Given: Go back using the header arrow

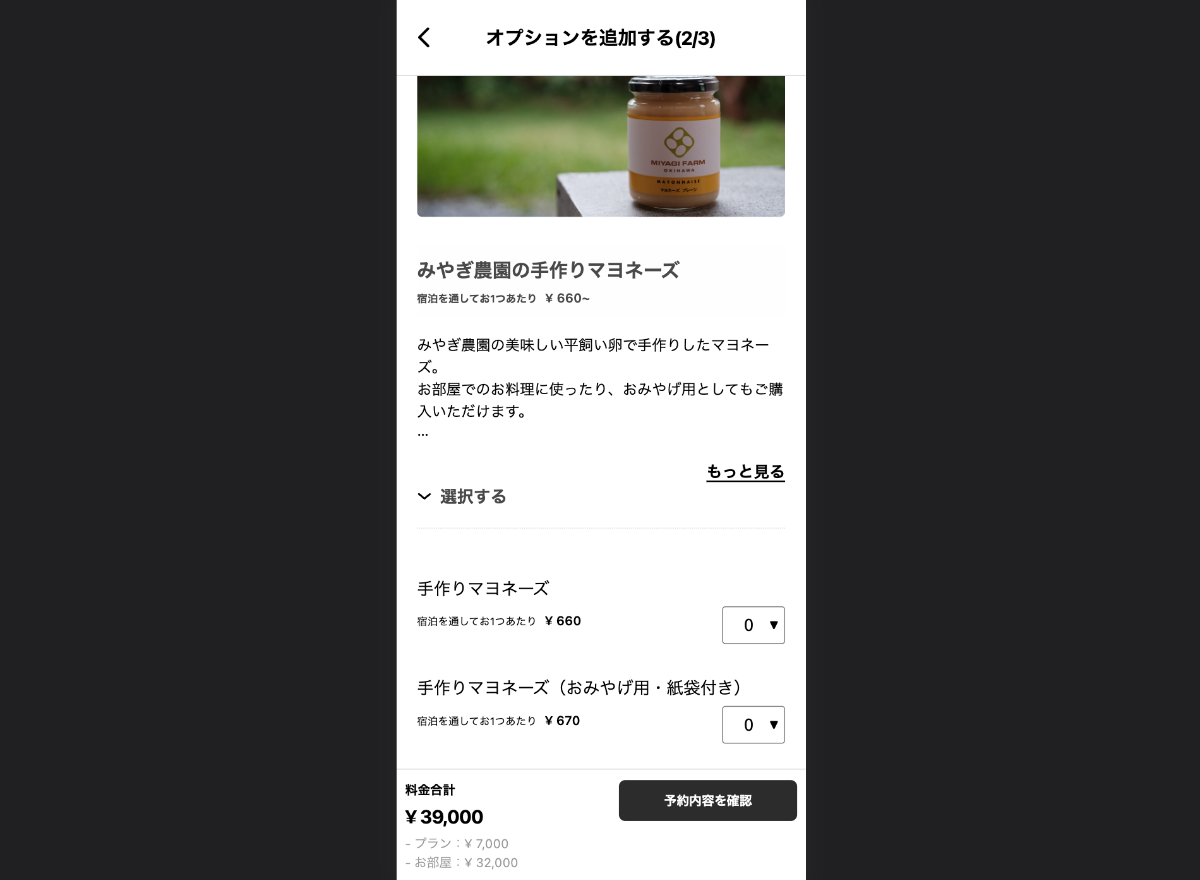Looking at the screenshot, I should (424, 38).
